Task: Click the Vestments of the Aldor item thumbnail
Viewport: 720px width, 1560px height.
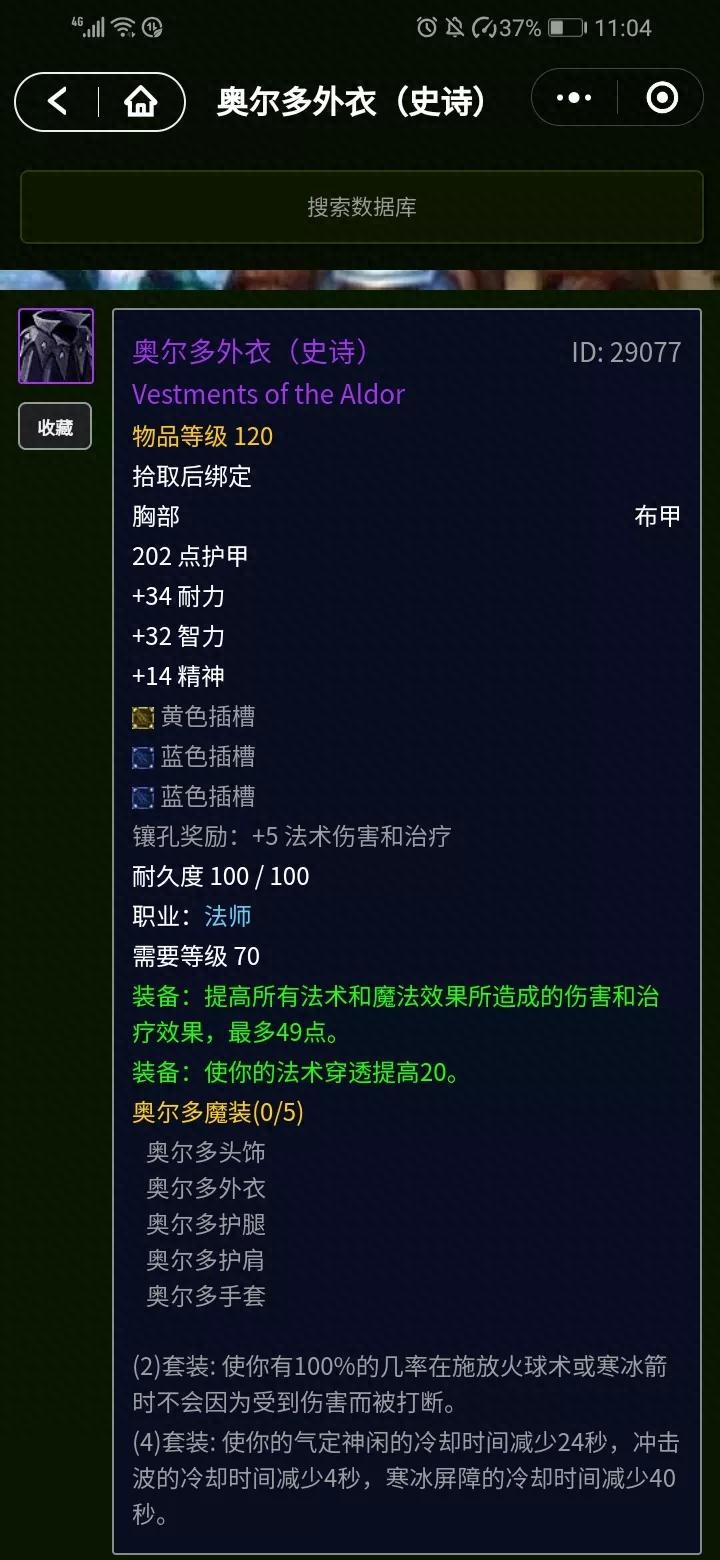Action: [55, 345]
